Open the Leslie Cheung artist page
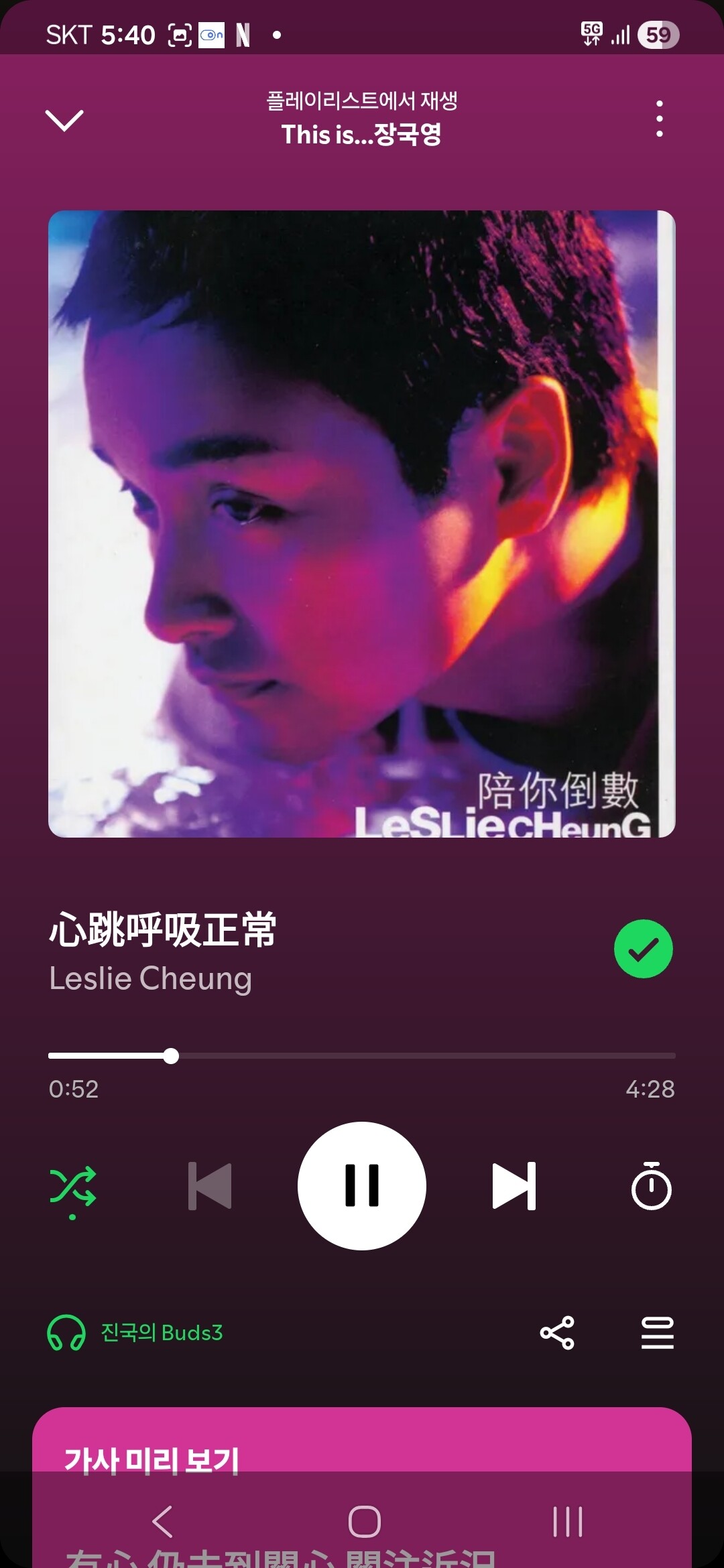 tap(151, 978)
